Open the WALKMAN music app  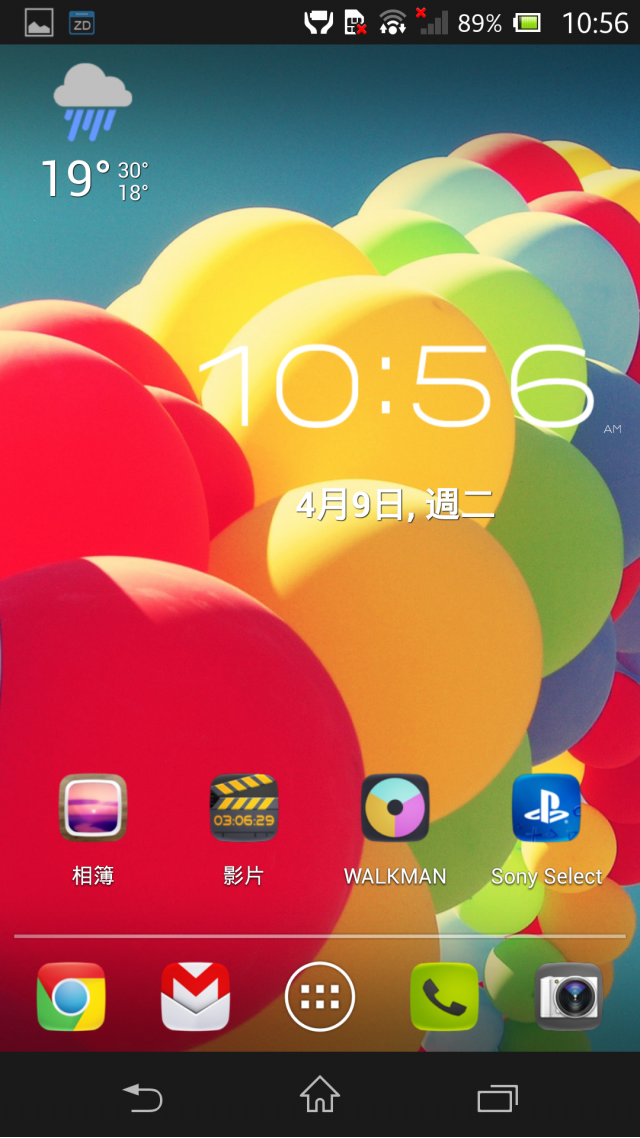pyautogui.click(x=395, y=810)
